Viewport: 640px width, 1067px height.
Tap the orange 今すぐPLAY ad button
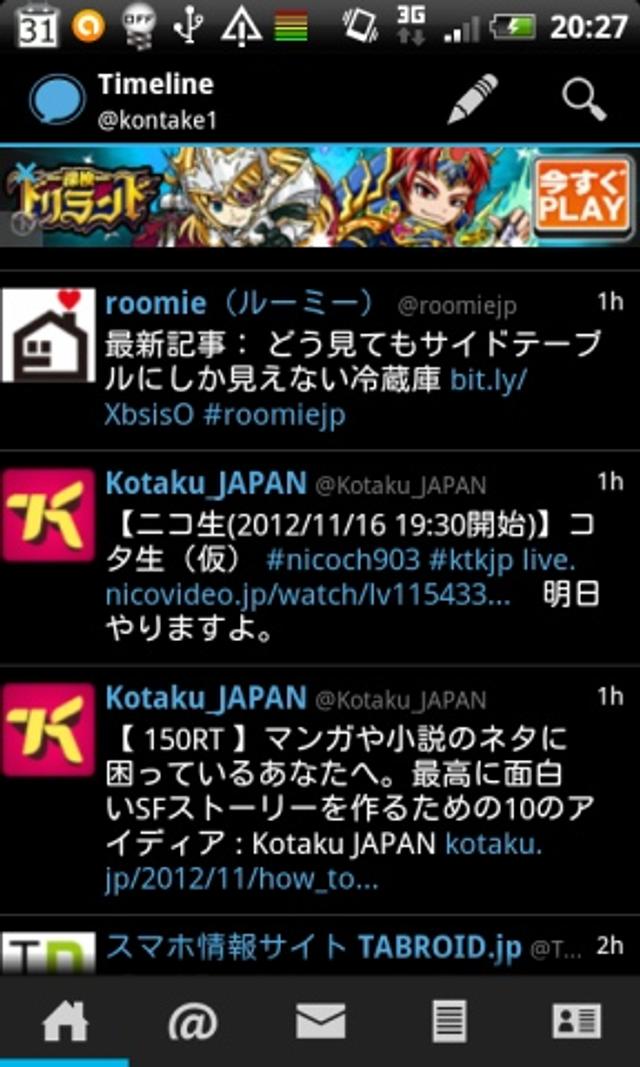581,197
